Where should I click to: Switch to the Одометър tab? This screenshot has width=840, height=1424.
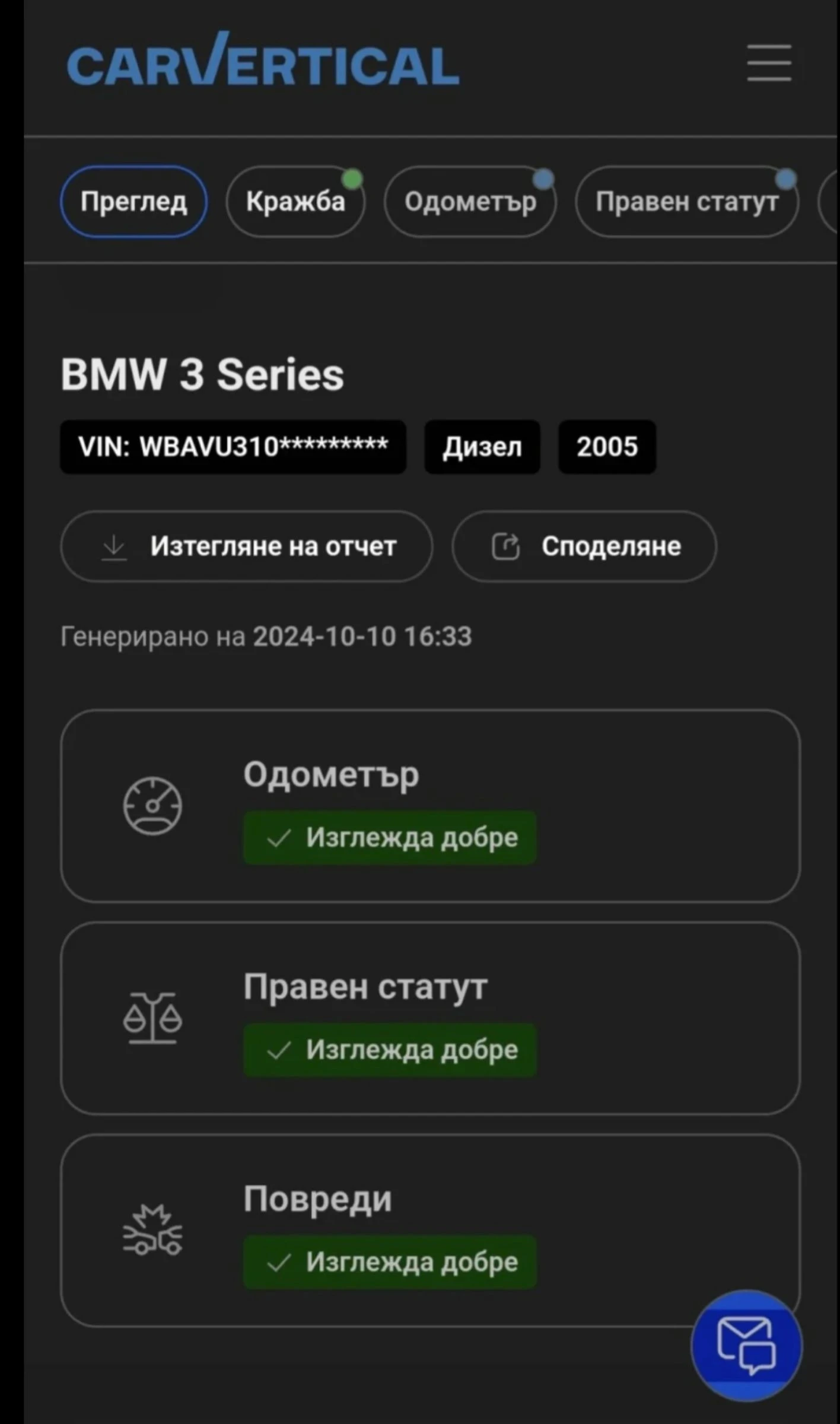point(470,202)
